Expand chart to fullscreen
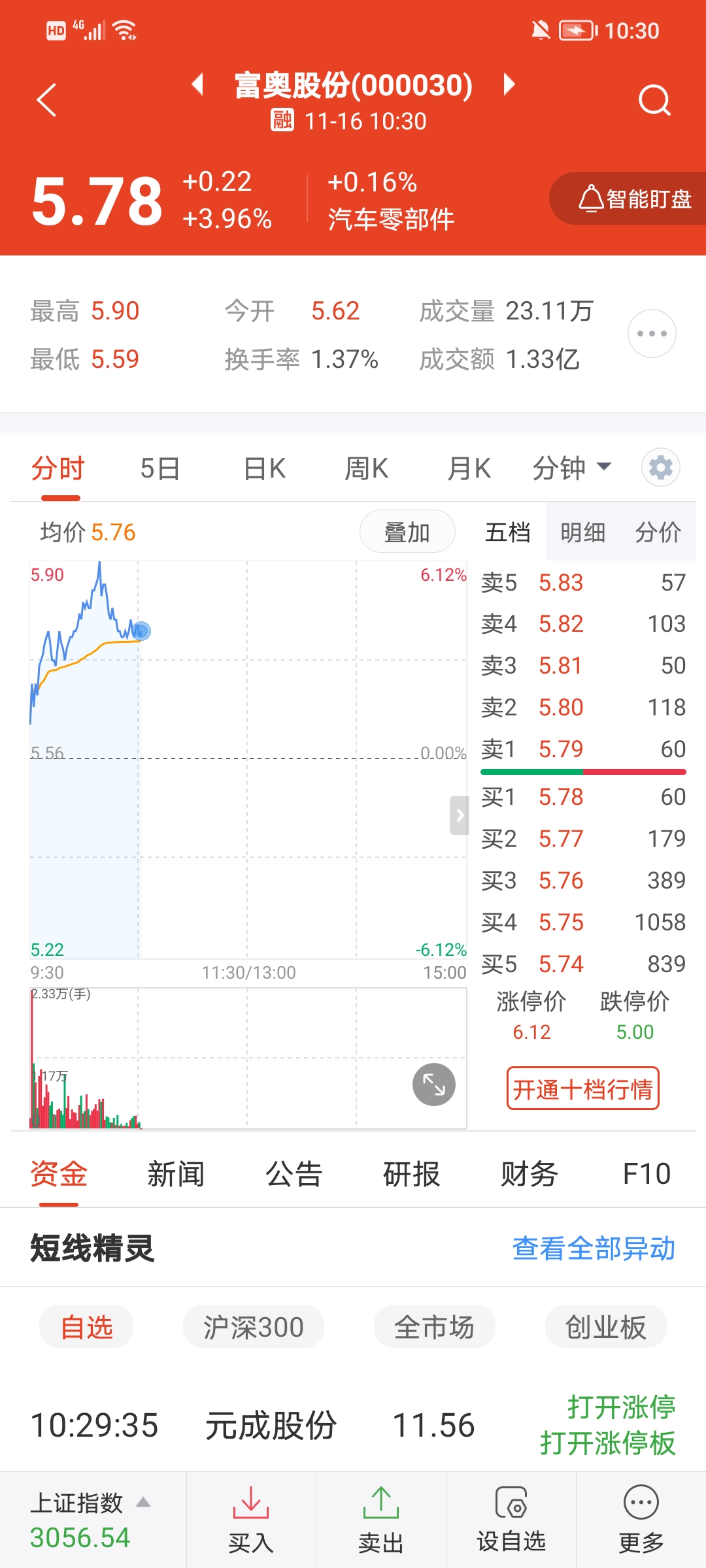 434,1085
